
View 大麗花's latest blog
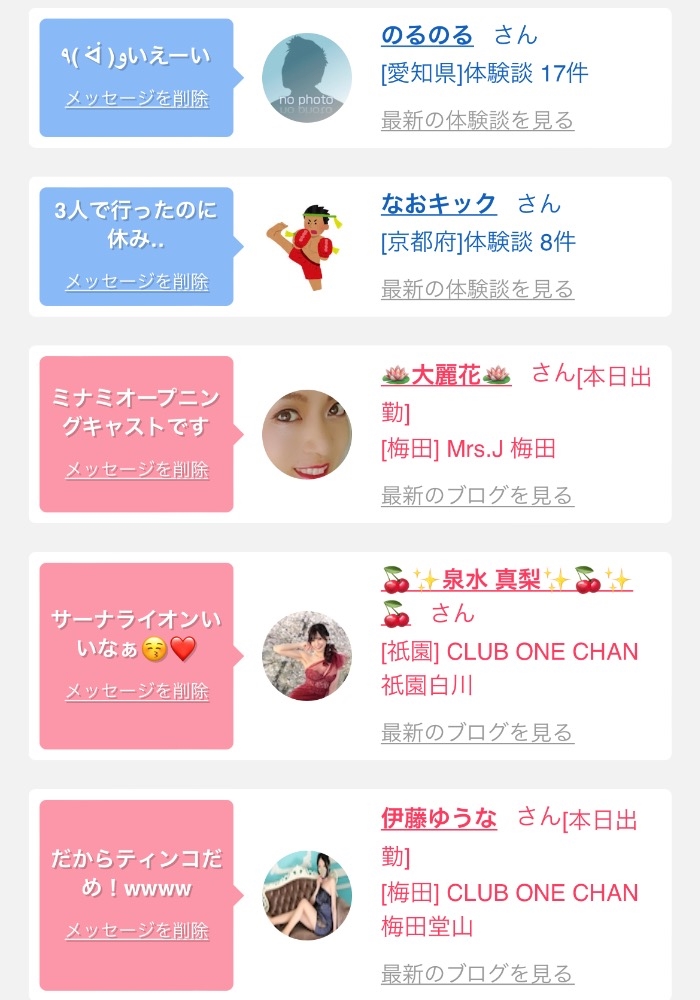click(478, 495)
